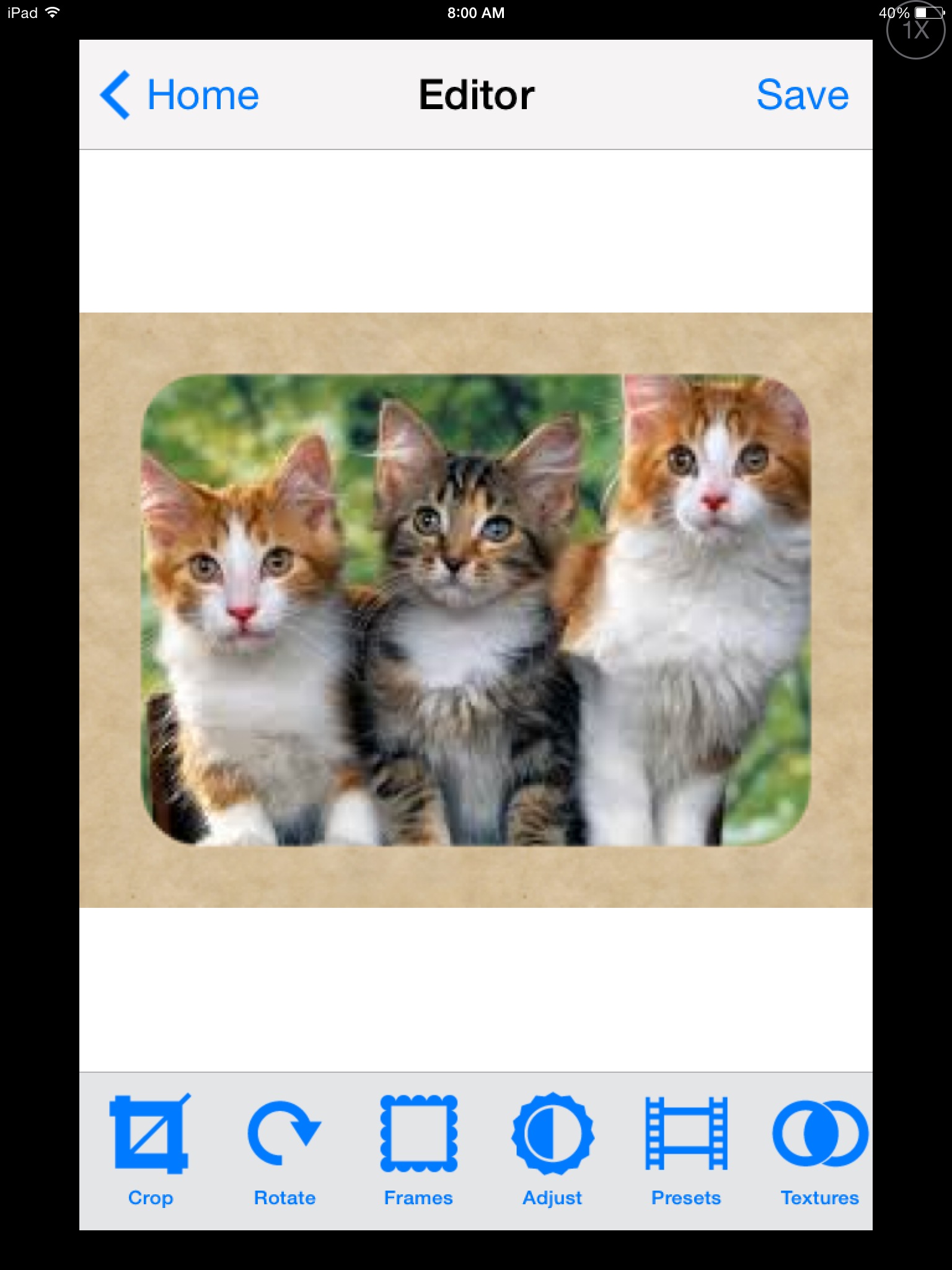
Task: Save the edited photo
Action: [802, 95]
